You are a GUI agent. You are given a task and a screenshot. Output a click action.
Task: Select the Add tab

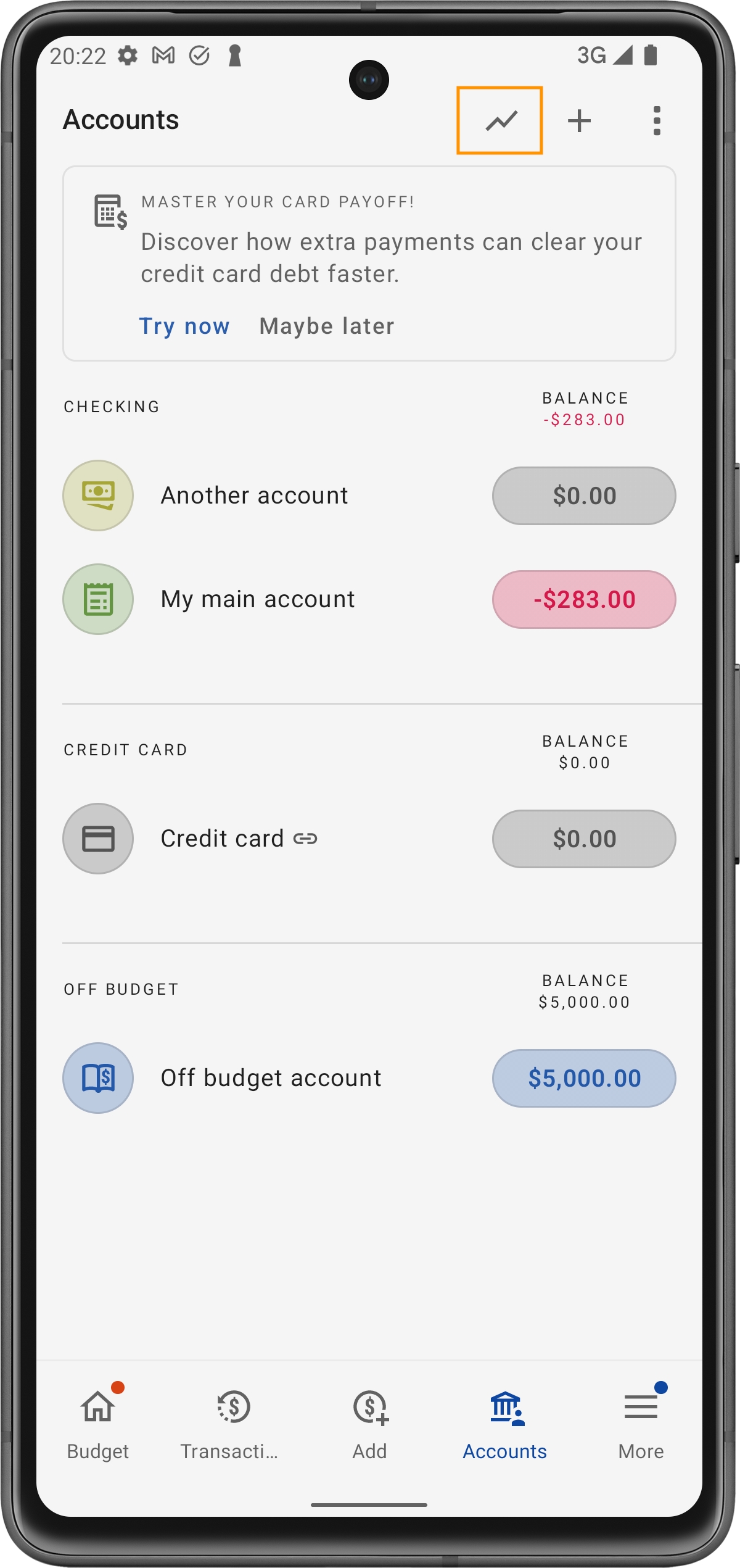(x=369, y=1424)
